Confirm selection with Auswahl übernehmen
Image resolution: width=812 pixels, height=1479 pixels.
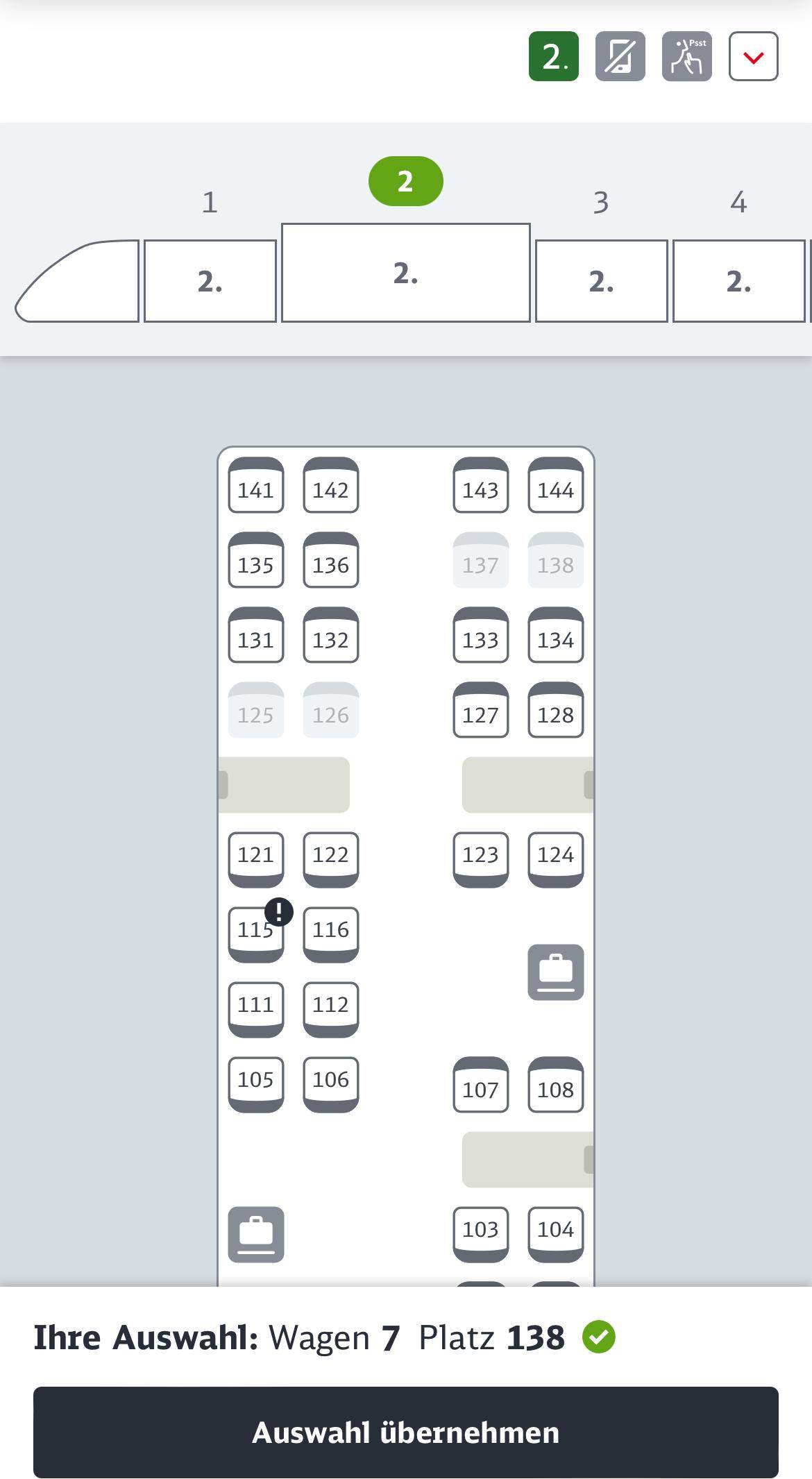tap(405, 1432)
